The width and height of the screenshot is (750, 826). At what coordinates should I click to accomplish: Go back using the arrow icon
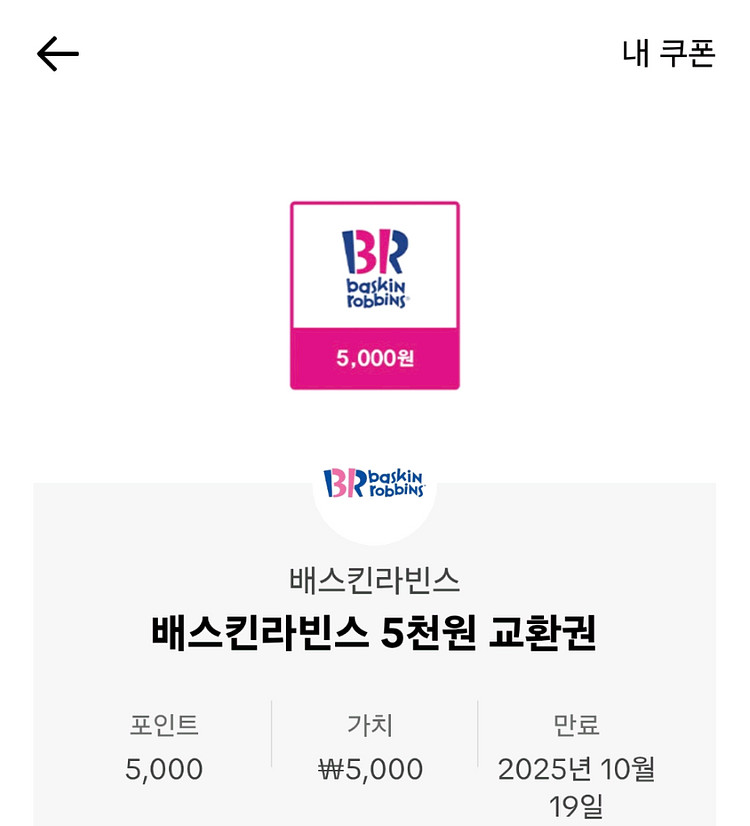(x=58, y=54)
